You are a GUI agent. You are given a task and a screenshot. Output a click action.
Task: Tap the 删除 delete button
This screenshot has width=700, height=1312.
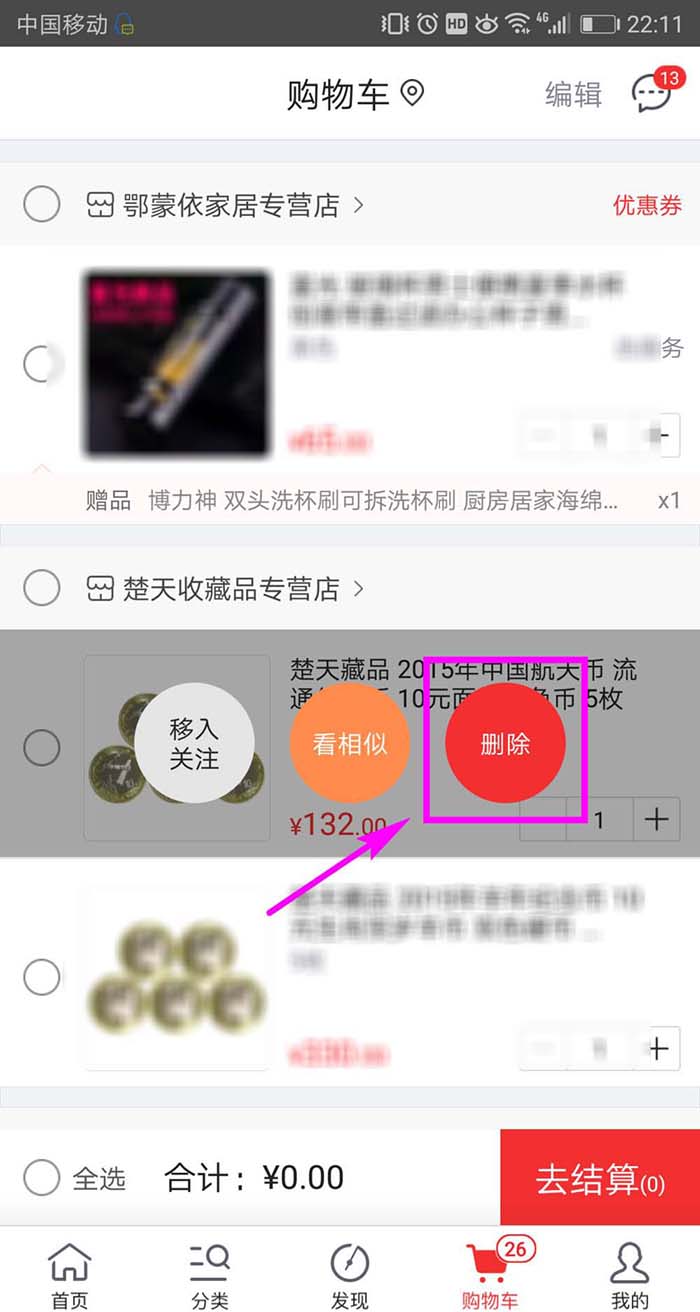[x=505, y=745]
